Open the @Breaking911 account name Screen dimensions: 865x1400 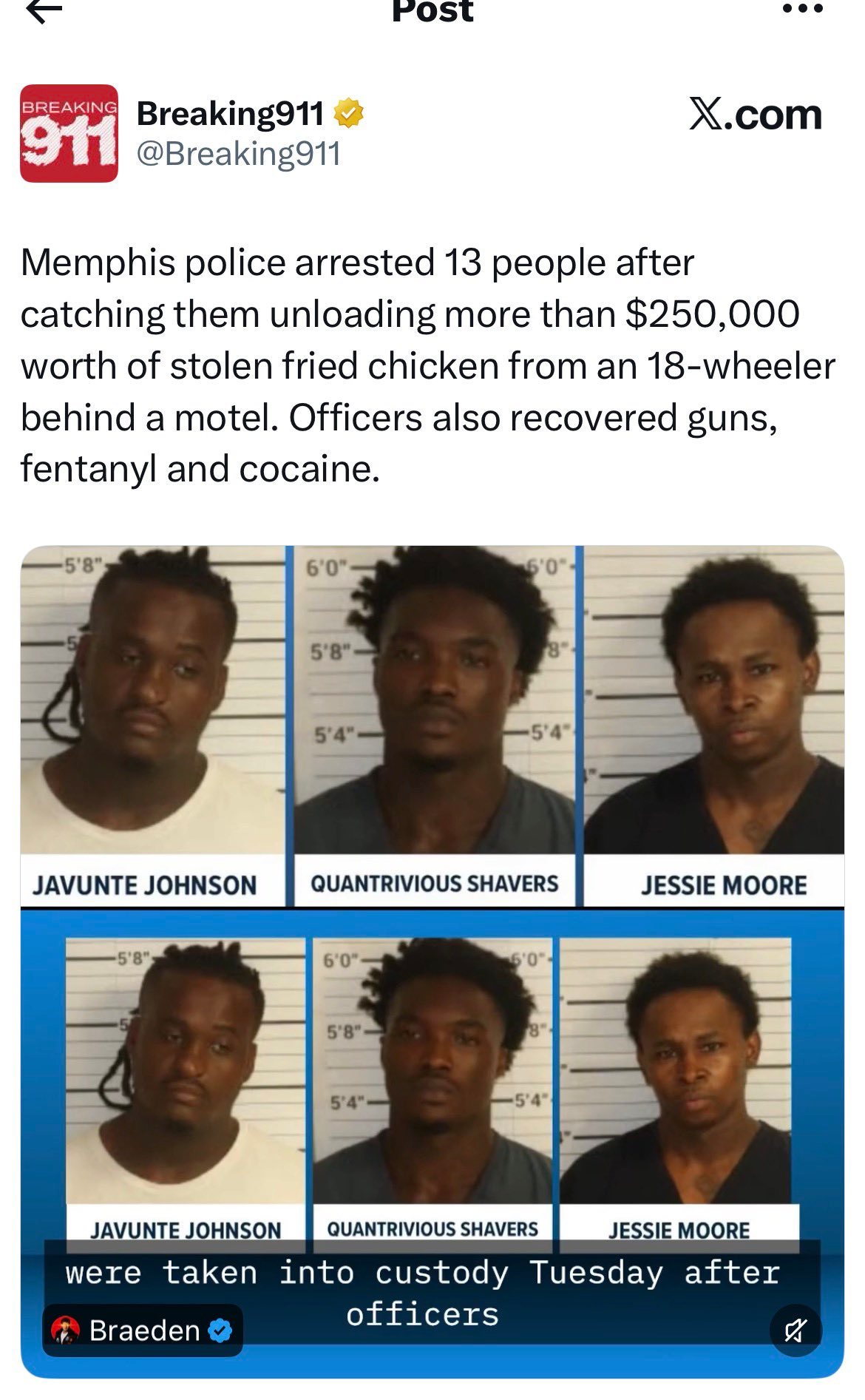click(x=238, y=154)
